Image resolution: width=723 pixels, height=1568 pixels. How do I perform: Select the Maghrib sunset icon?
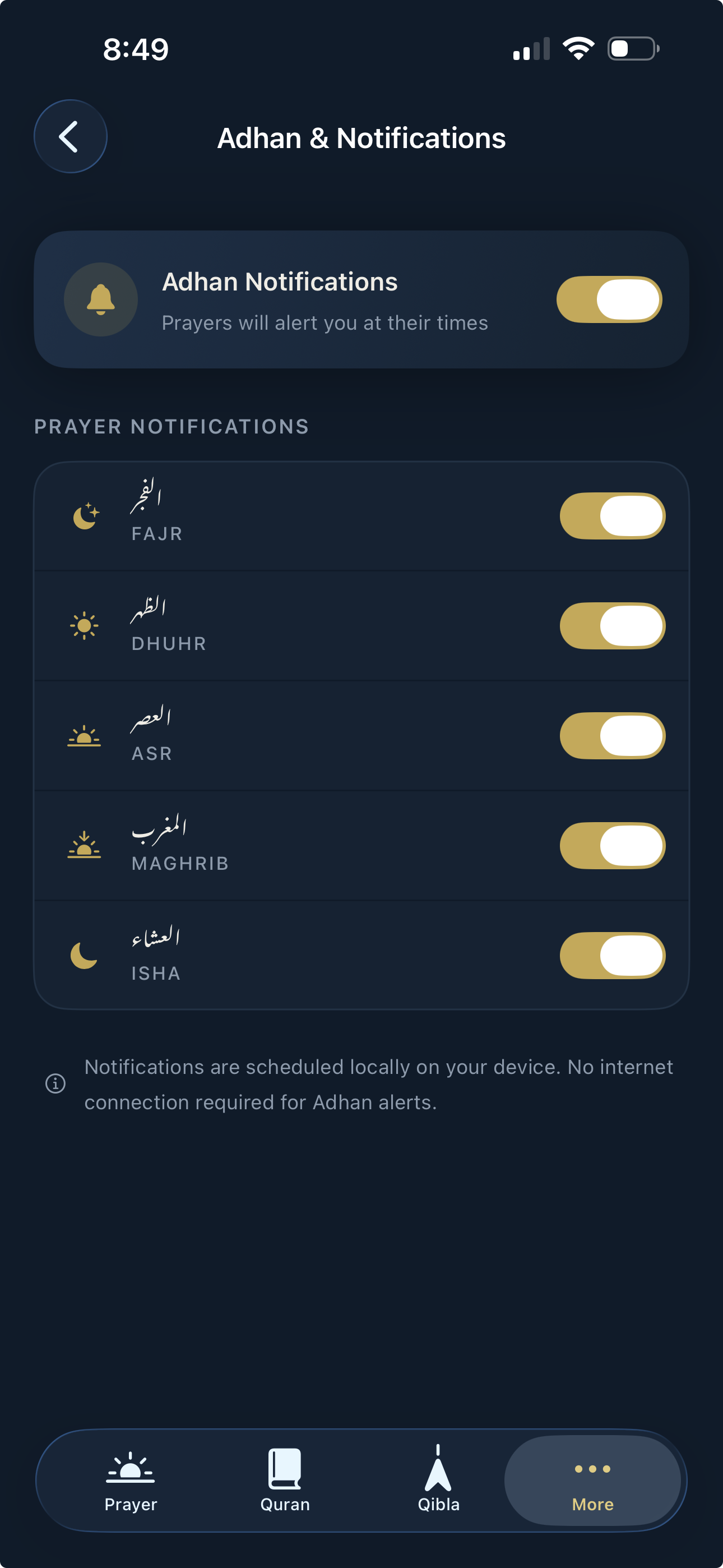(85, 844)
